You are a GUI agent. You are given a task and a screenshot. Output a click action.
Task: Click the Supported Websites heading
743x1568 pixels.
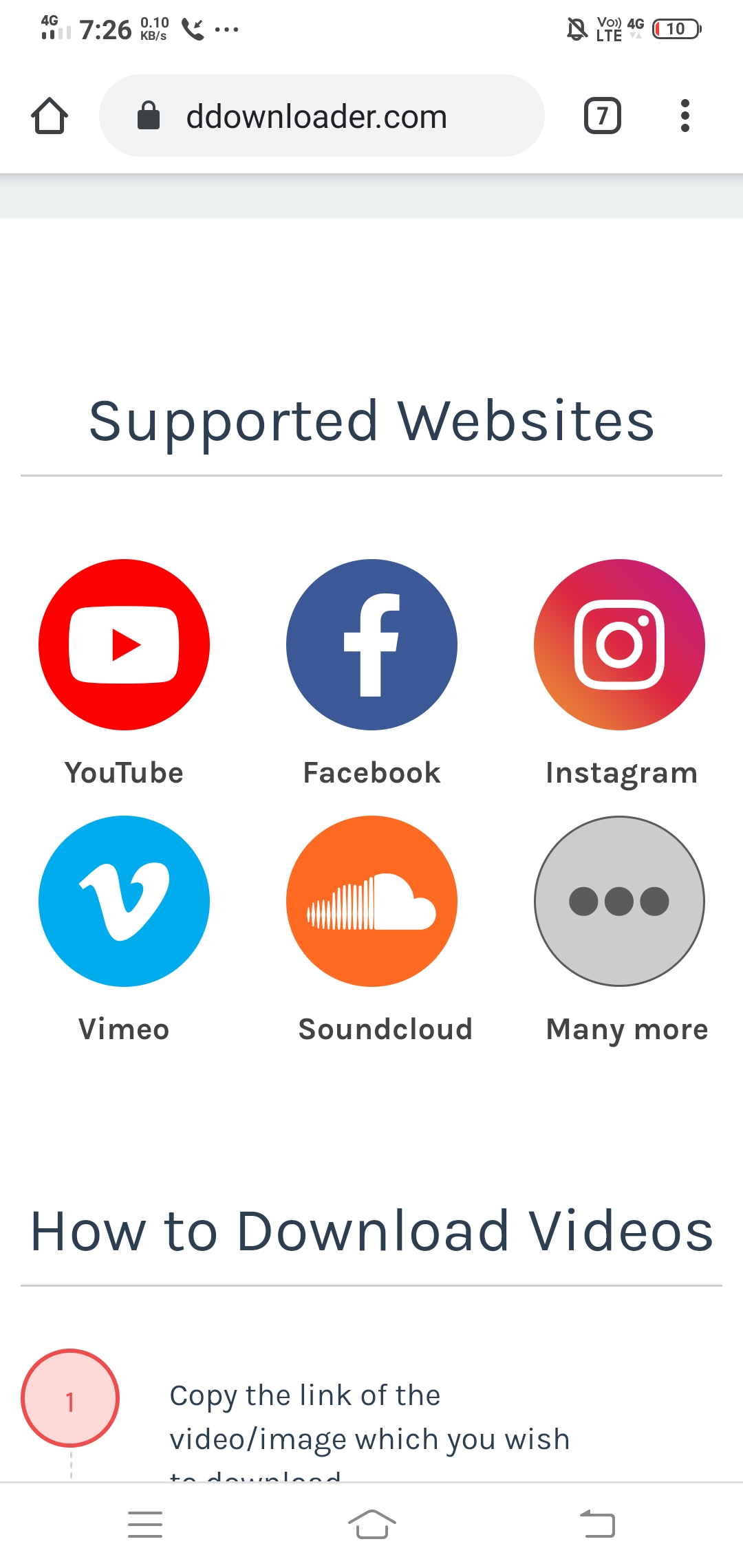click(371, 421)
